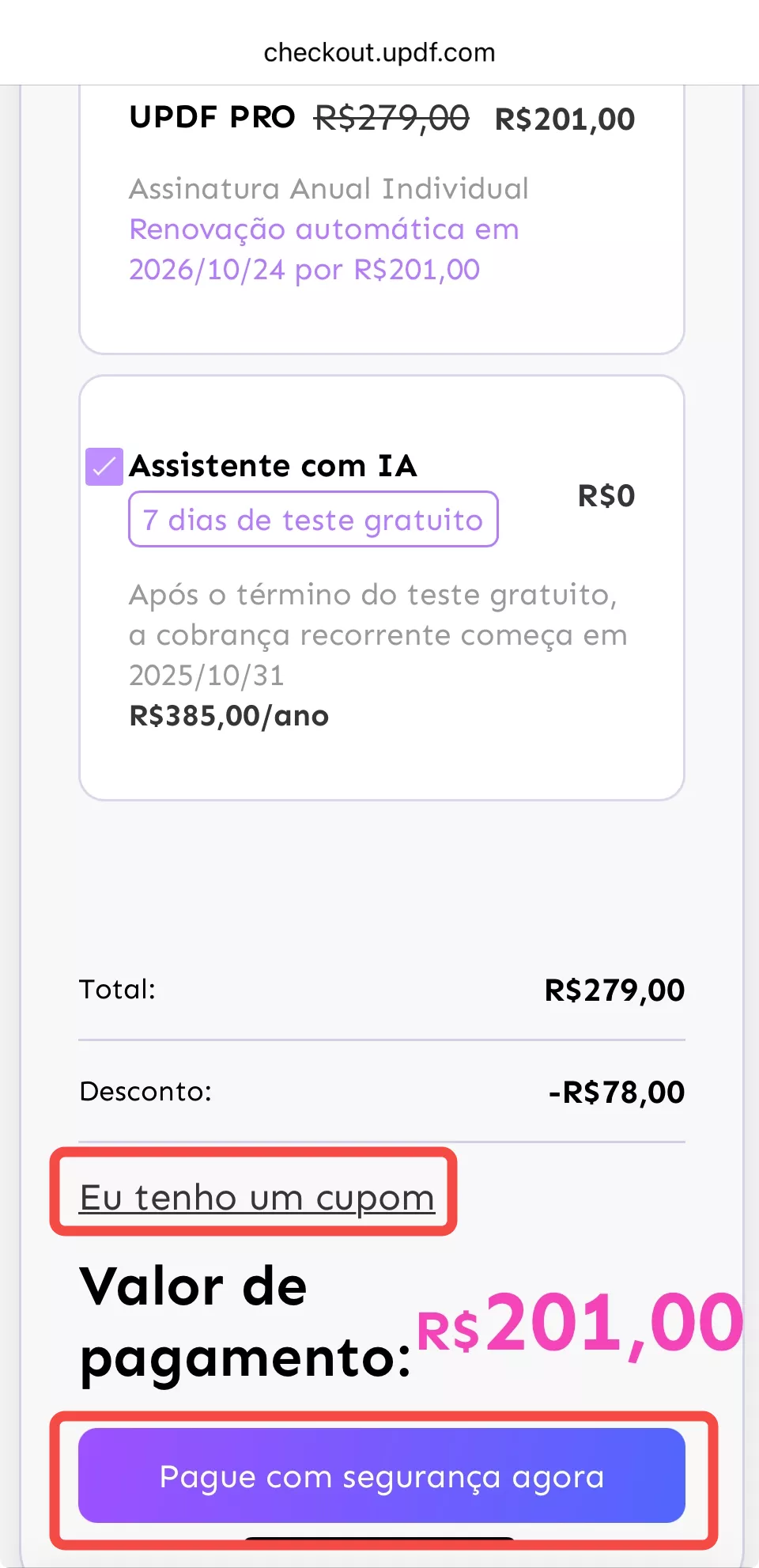Click the Assinatura Anual Individual text
The image size is (759, 1568).
click(329, 188)
